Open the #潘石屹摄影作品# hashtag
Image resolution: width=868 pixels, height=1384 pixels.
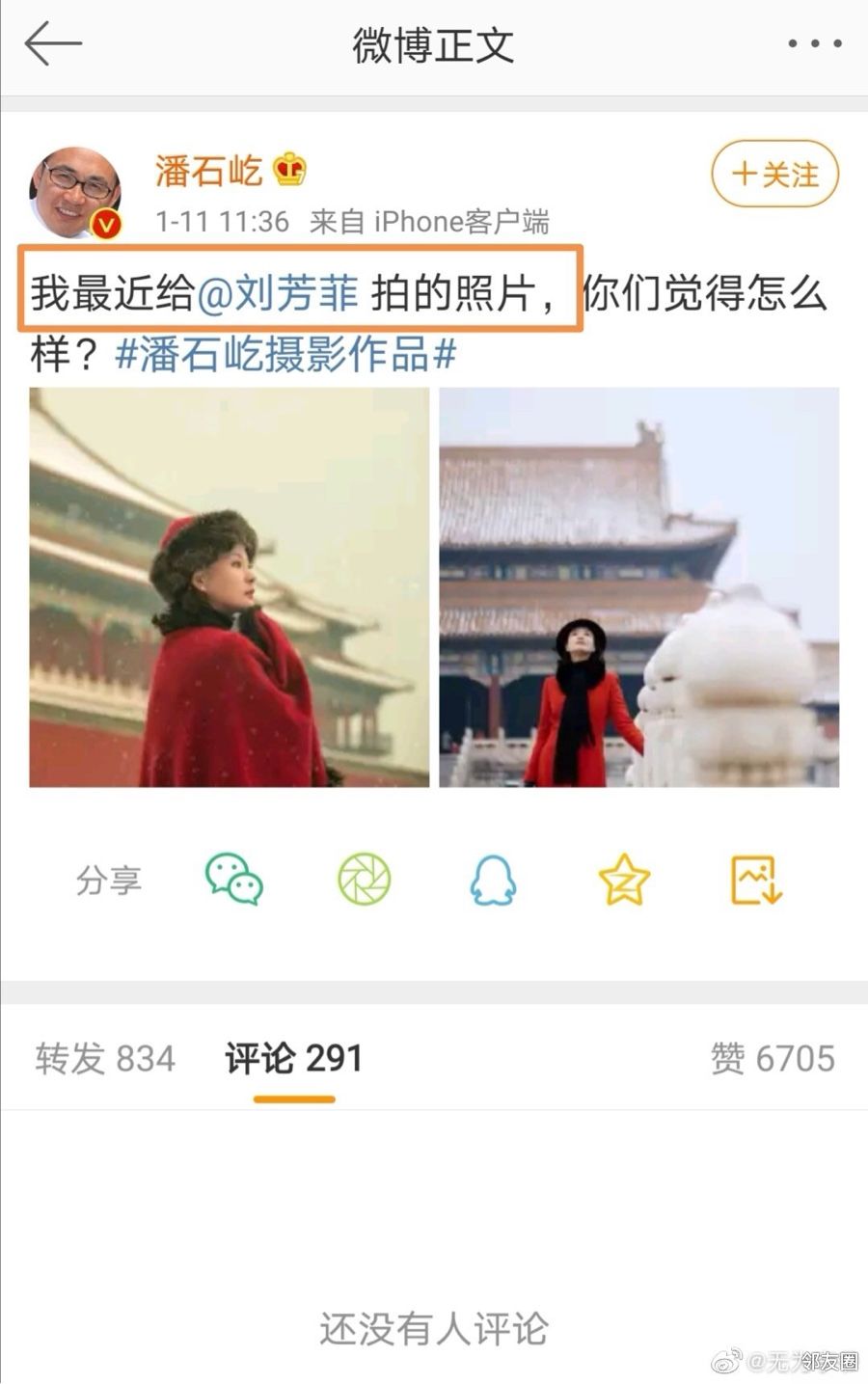pos(285,355)
